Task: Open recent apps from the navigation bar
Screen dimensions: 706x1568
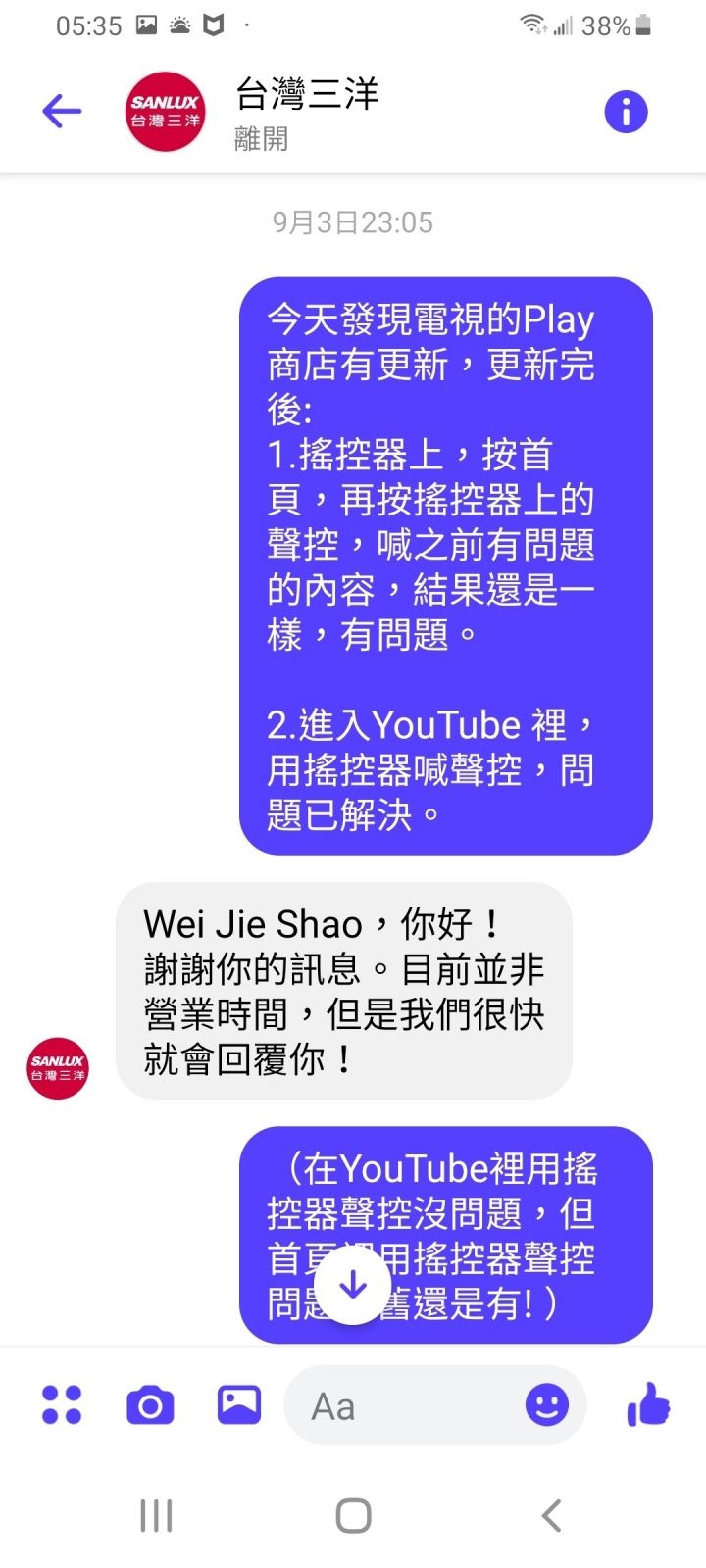Action: 157,1515
